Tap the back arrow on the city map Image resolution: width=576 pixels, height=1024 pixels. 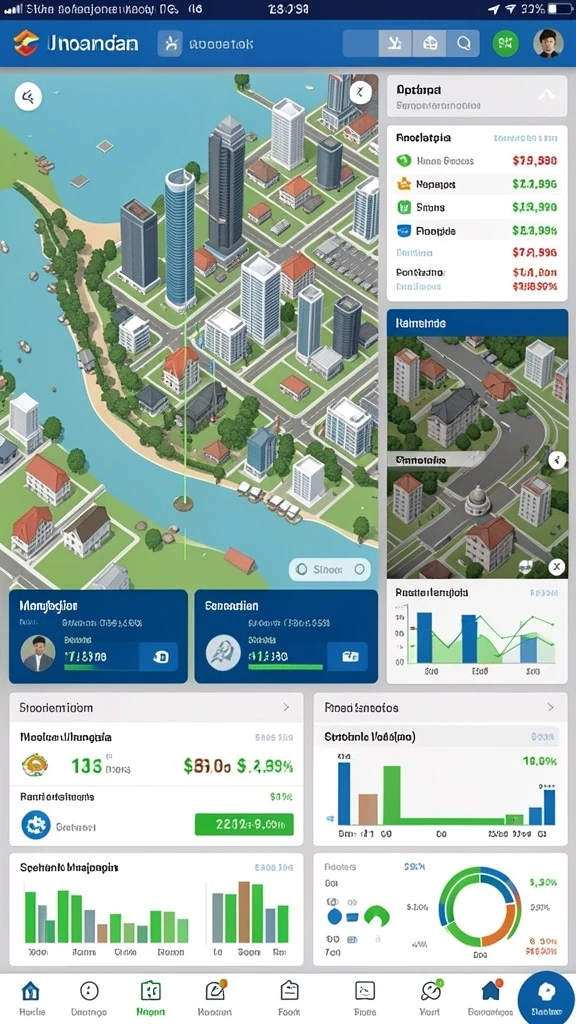tap(28, 99)
